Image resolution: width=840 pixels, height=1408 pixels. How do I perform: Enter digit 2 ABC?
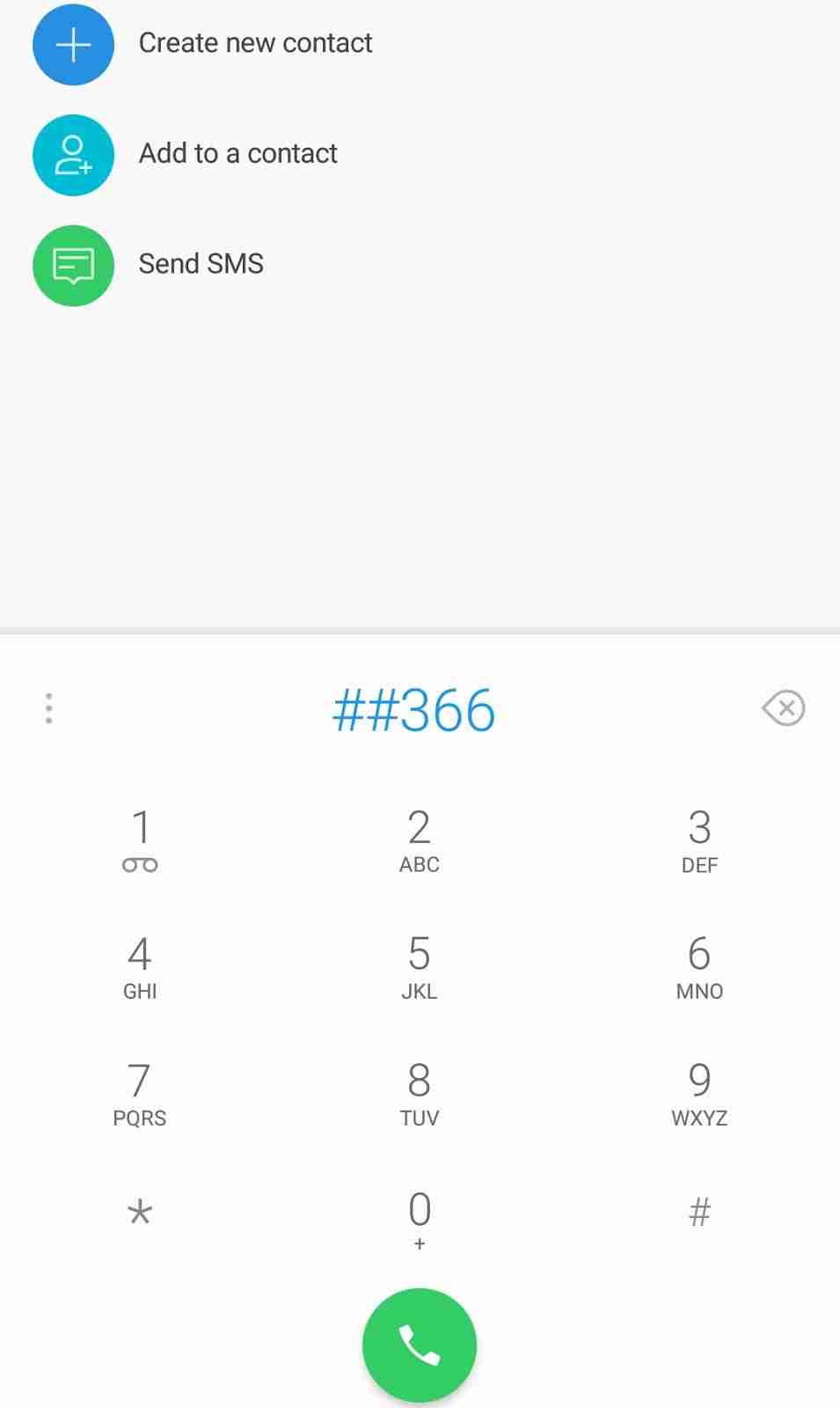pyautogui.click(x=420, y=841)
